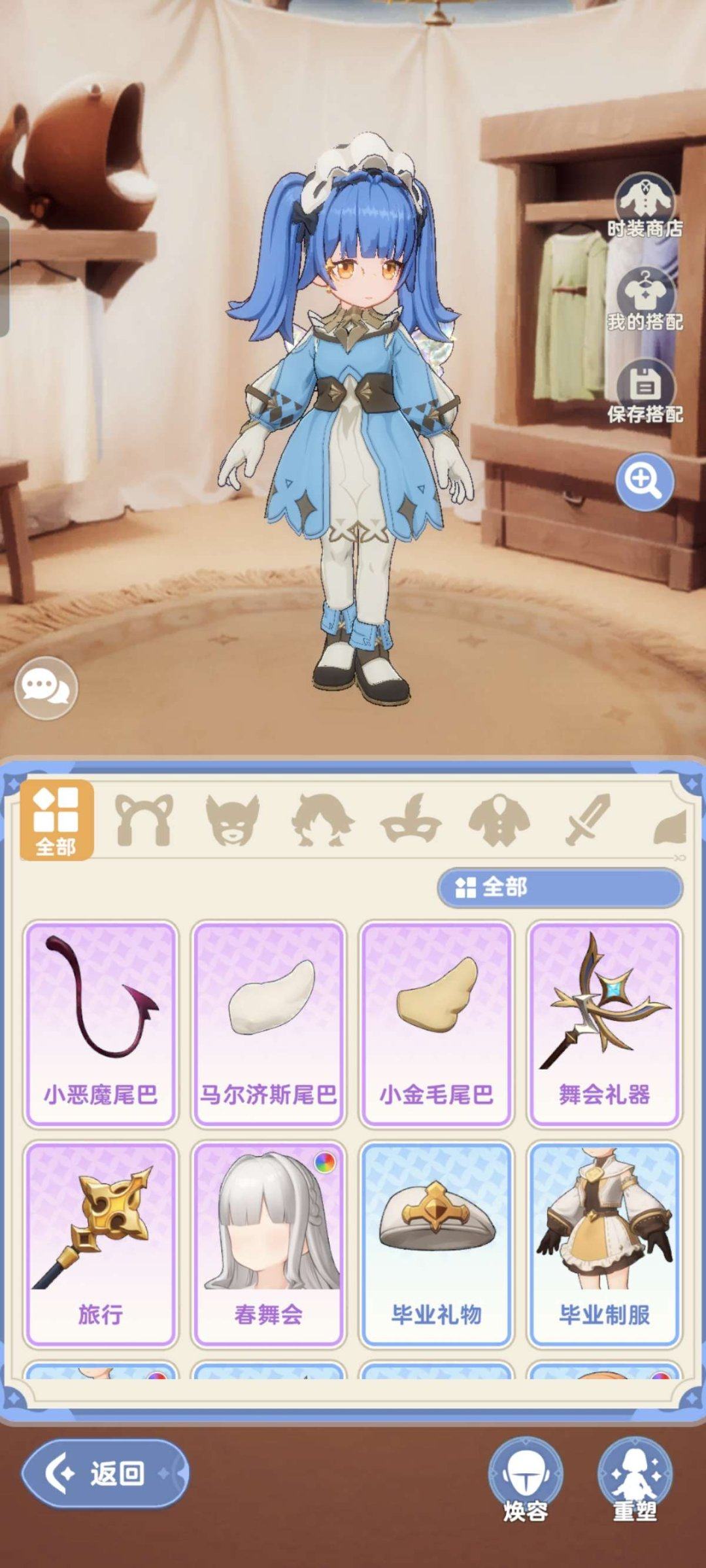
Task: Switch to the headband accessory tab
Action: pyautogui.click(x=146, y=819)
